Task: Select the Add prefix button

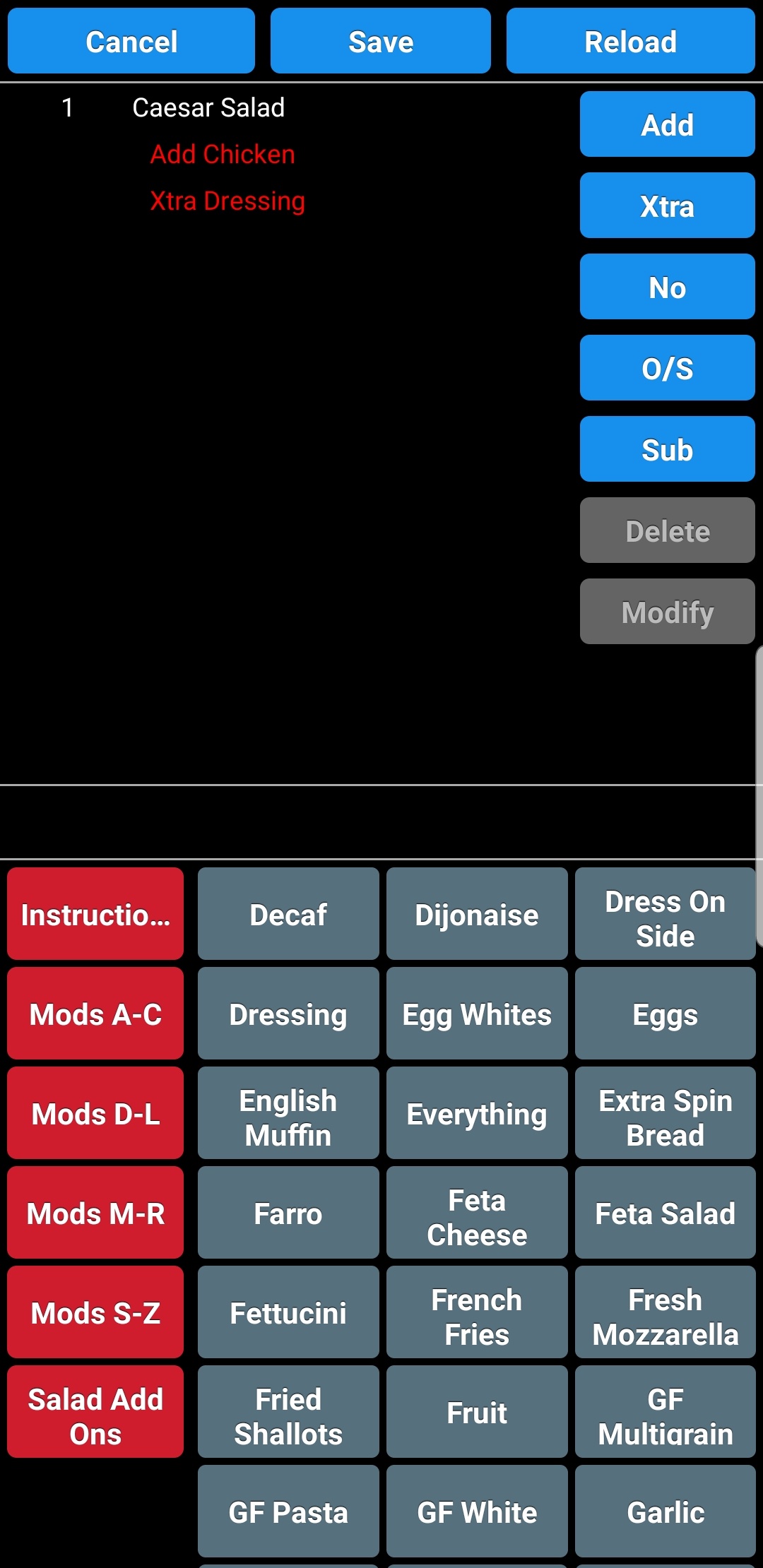Action: click(x=668, y=124)
